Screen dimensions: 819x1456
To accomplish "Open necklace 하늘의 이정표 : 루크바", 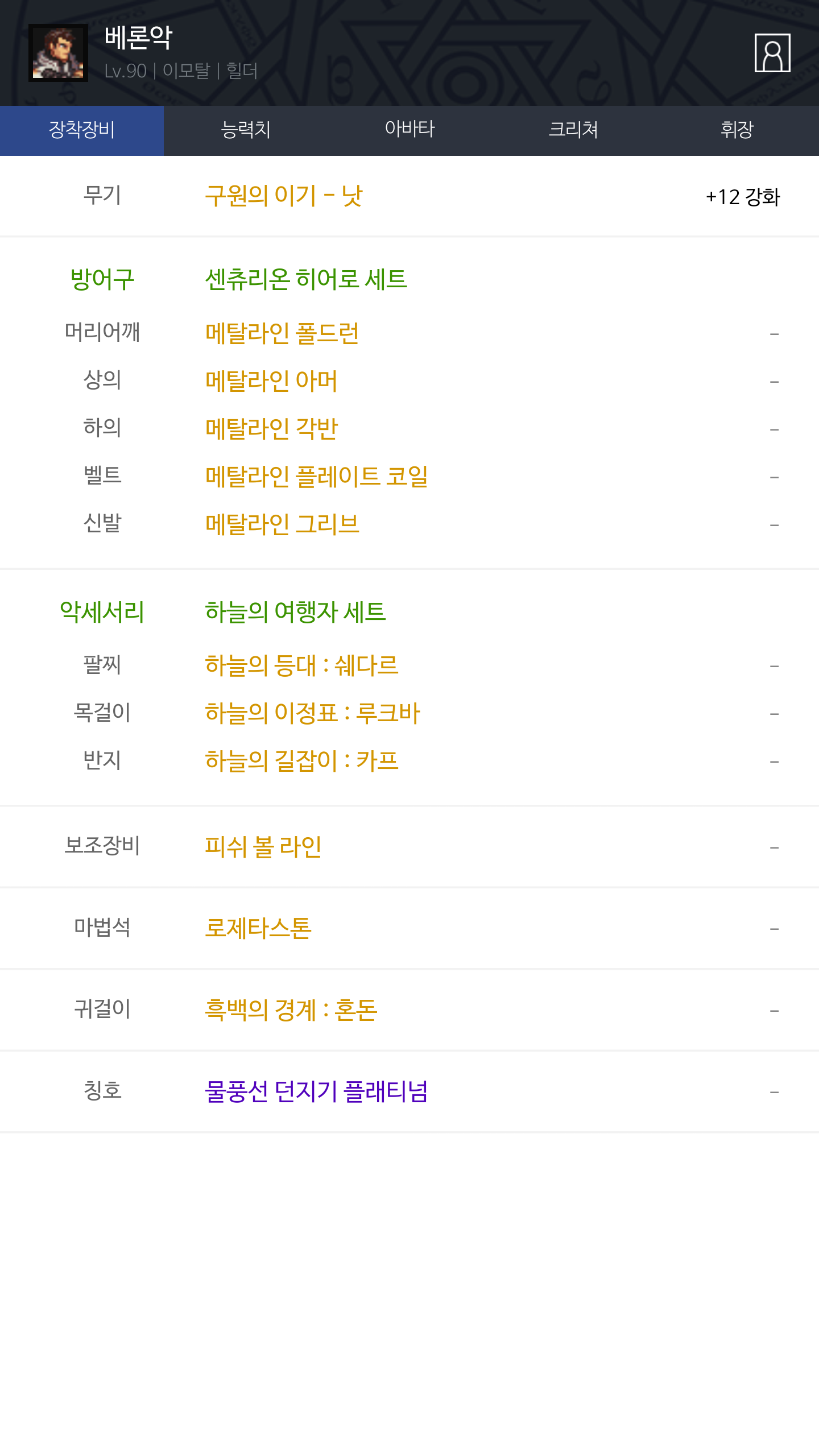I will pos(312,713).
